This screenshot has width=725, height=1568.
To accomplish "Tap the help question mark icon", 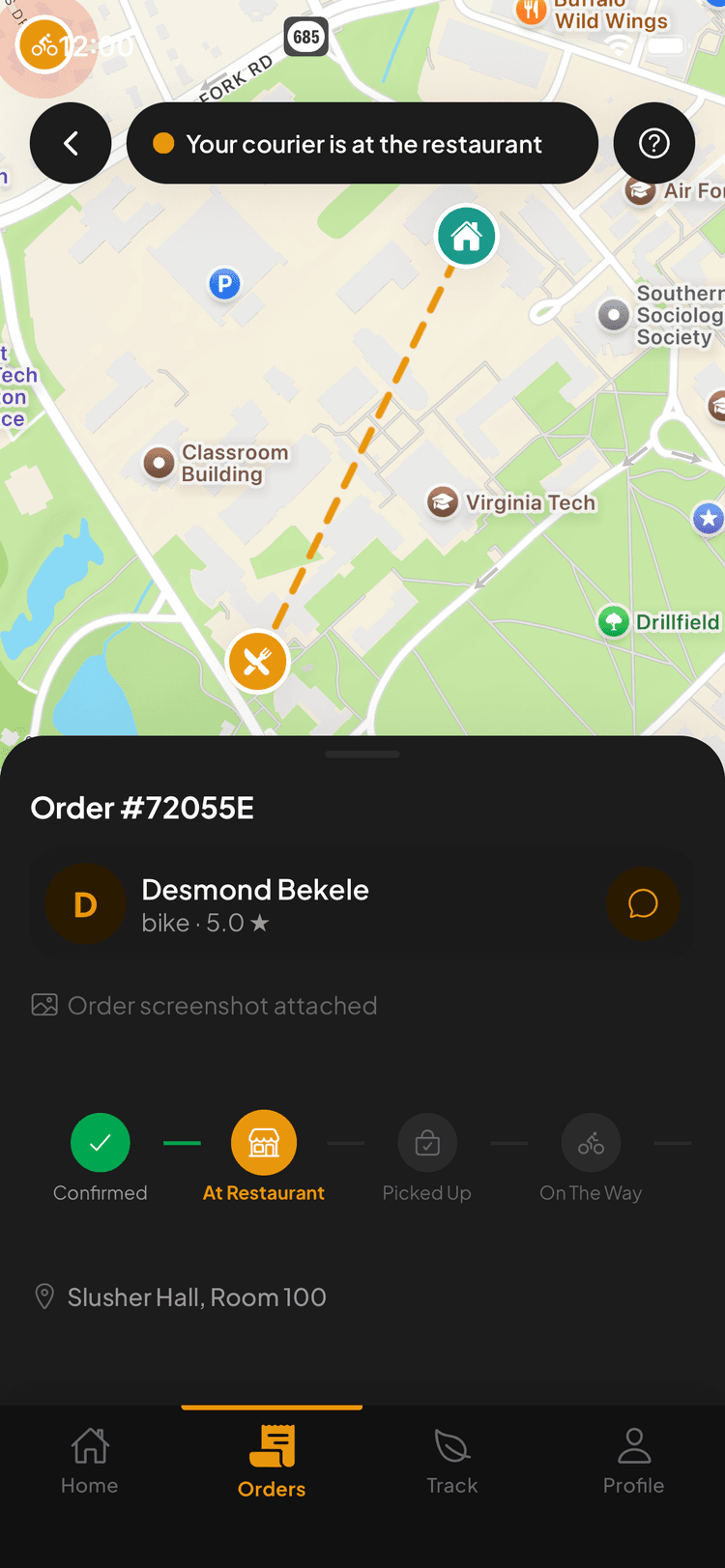I will (653, 143).
